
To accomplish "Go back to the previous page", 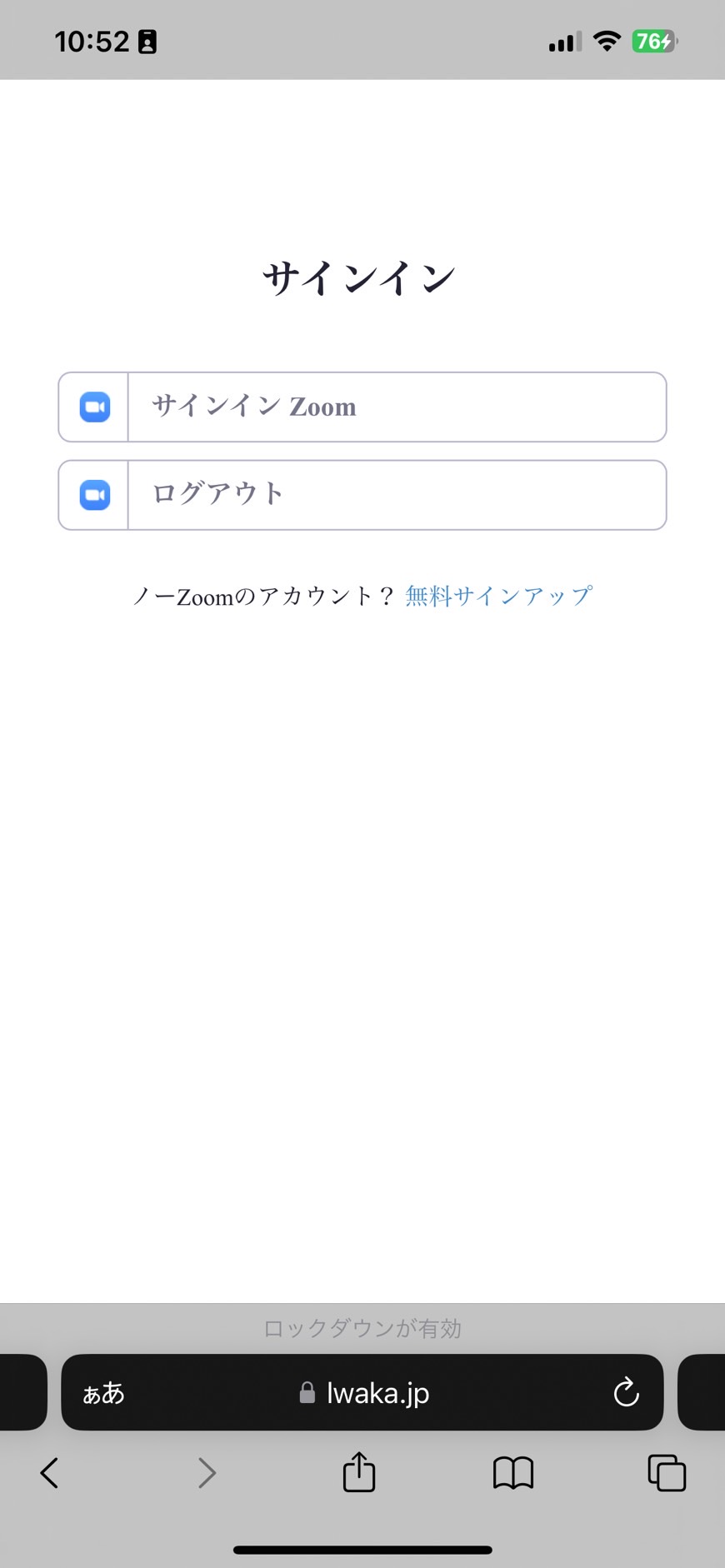I will pos(49,1473).
